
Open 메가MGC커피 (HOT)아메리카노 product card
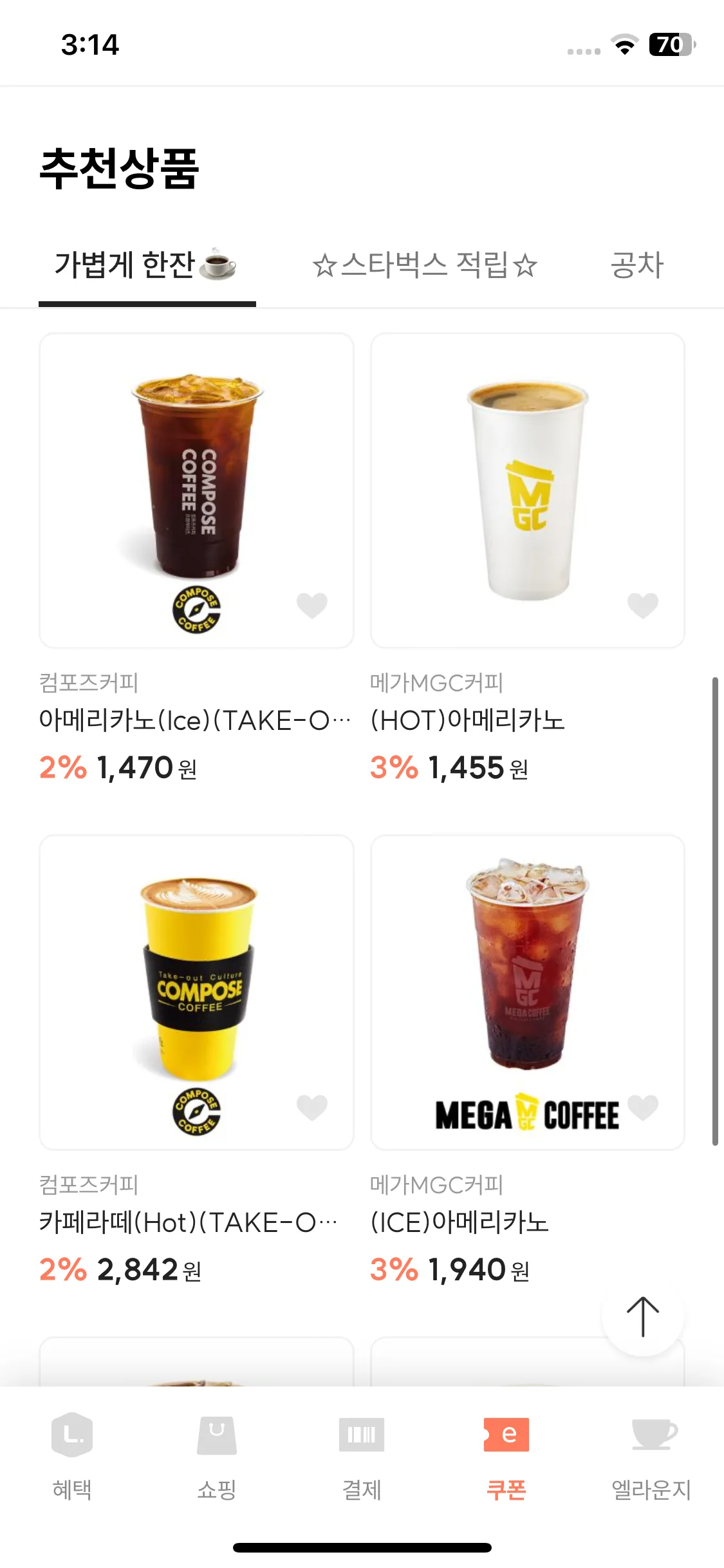coord(527,489)
